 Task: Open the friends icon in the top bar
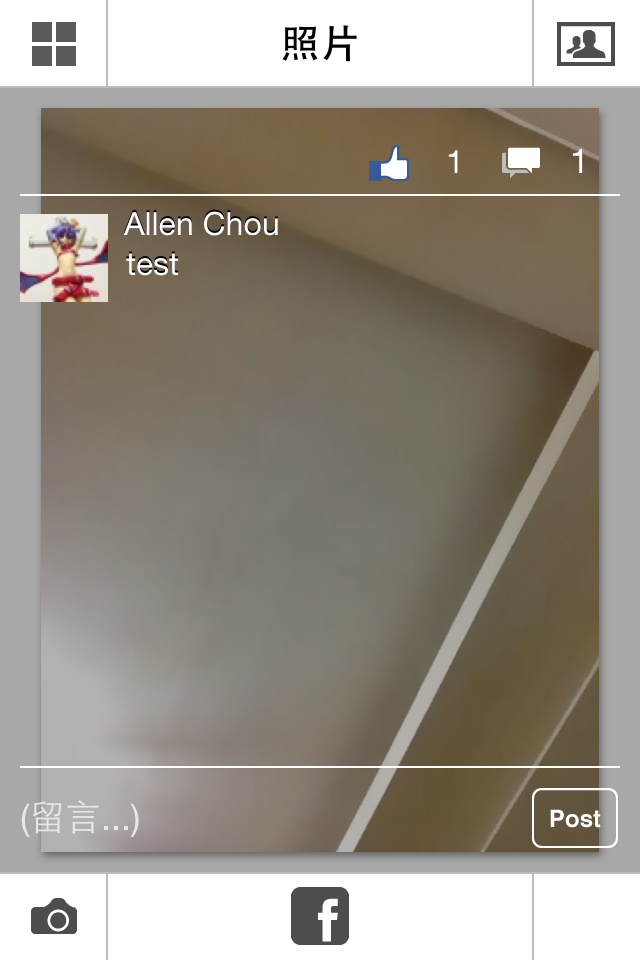[x=585, y=43]
